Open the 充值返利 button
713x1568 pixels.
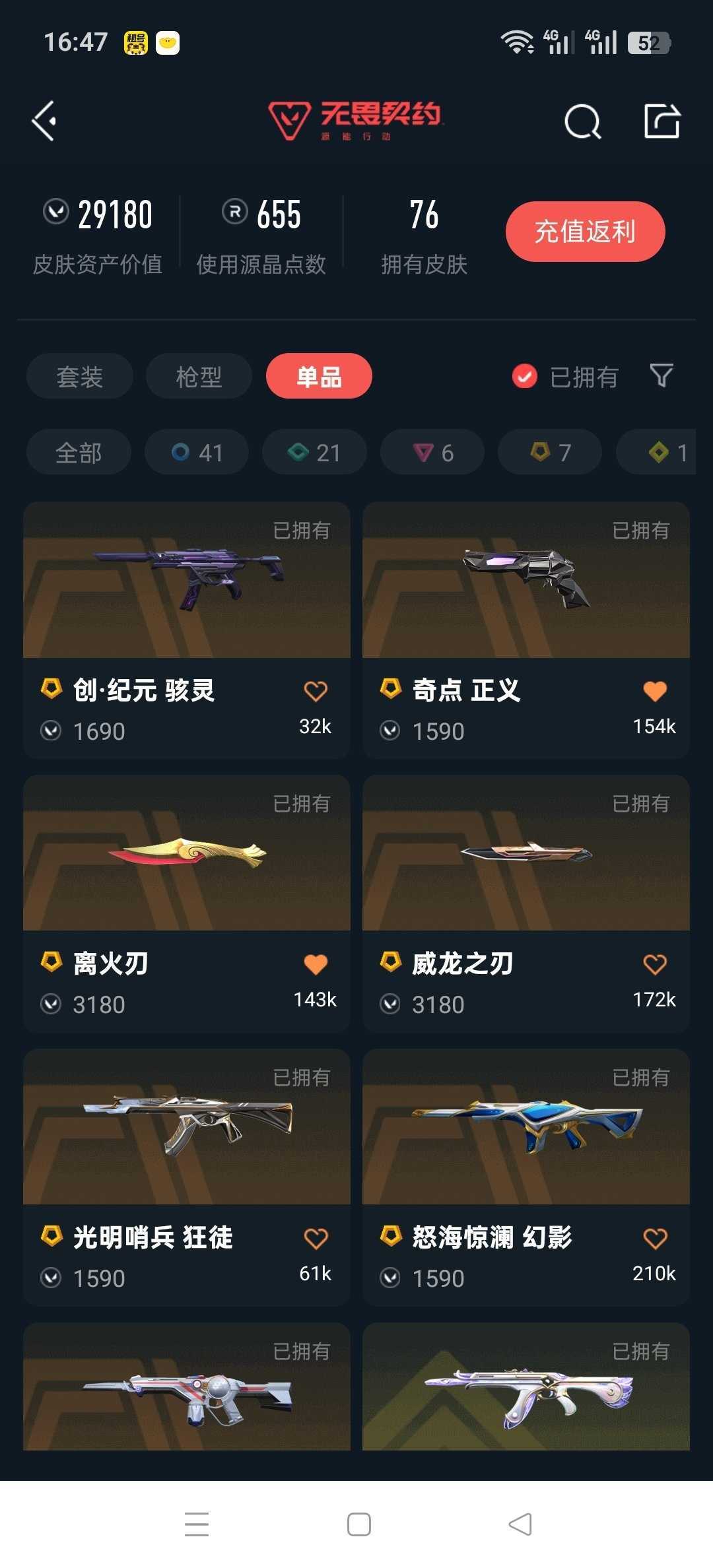coord(585,232)
